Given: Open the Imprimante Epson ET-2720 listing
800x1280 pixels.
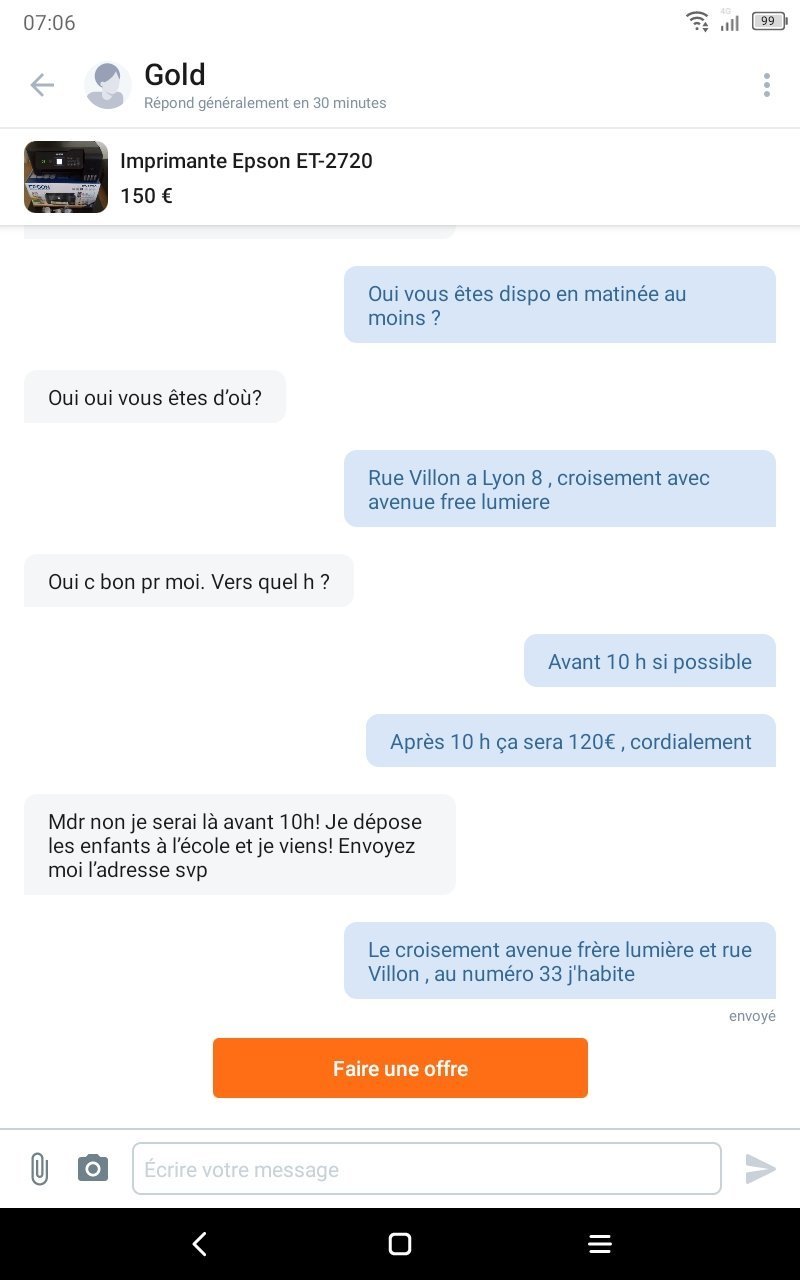Looking at the screenshot, I should (x=246, y=177).
